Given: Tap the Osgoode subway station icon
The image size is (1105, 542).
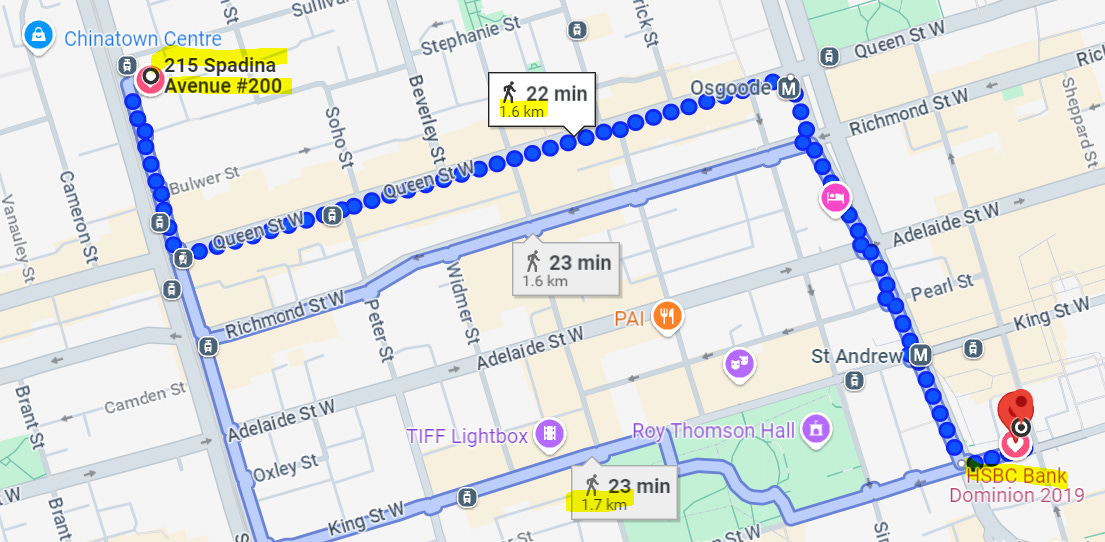Looking at the screenshot, I should pos(790,88).
